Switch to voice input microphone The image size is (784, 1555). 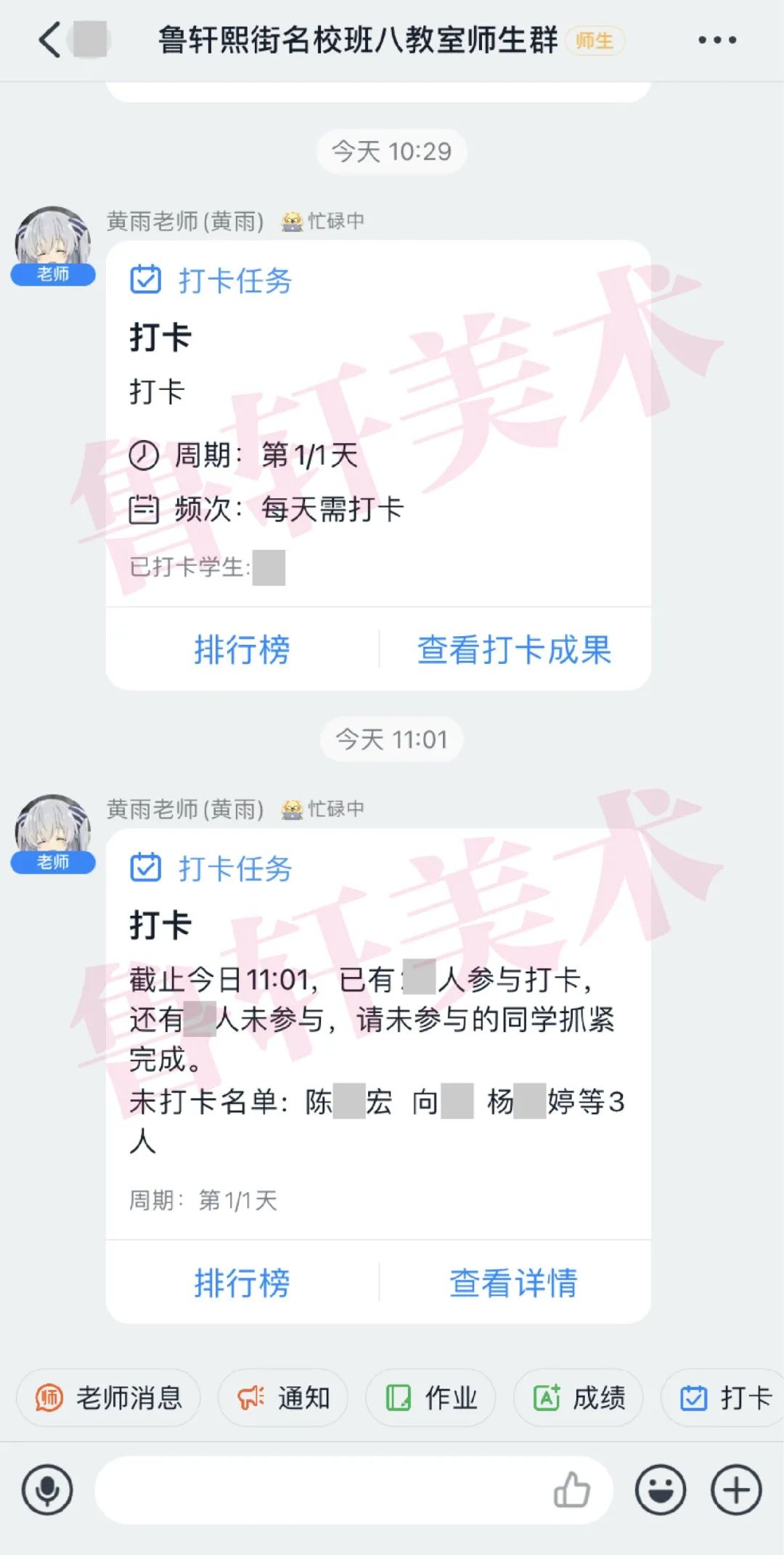point(47,1490)
